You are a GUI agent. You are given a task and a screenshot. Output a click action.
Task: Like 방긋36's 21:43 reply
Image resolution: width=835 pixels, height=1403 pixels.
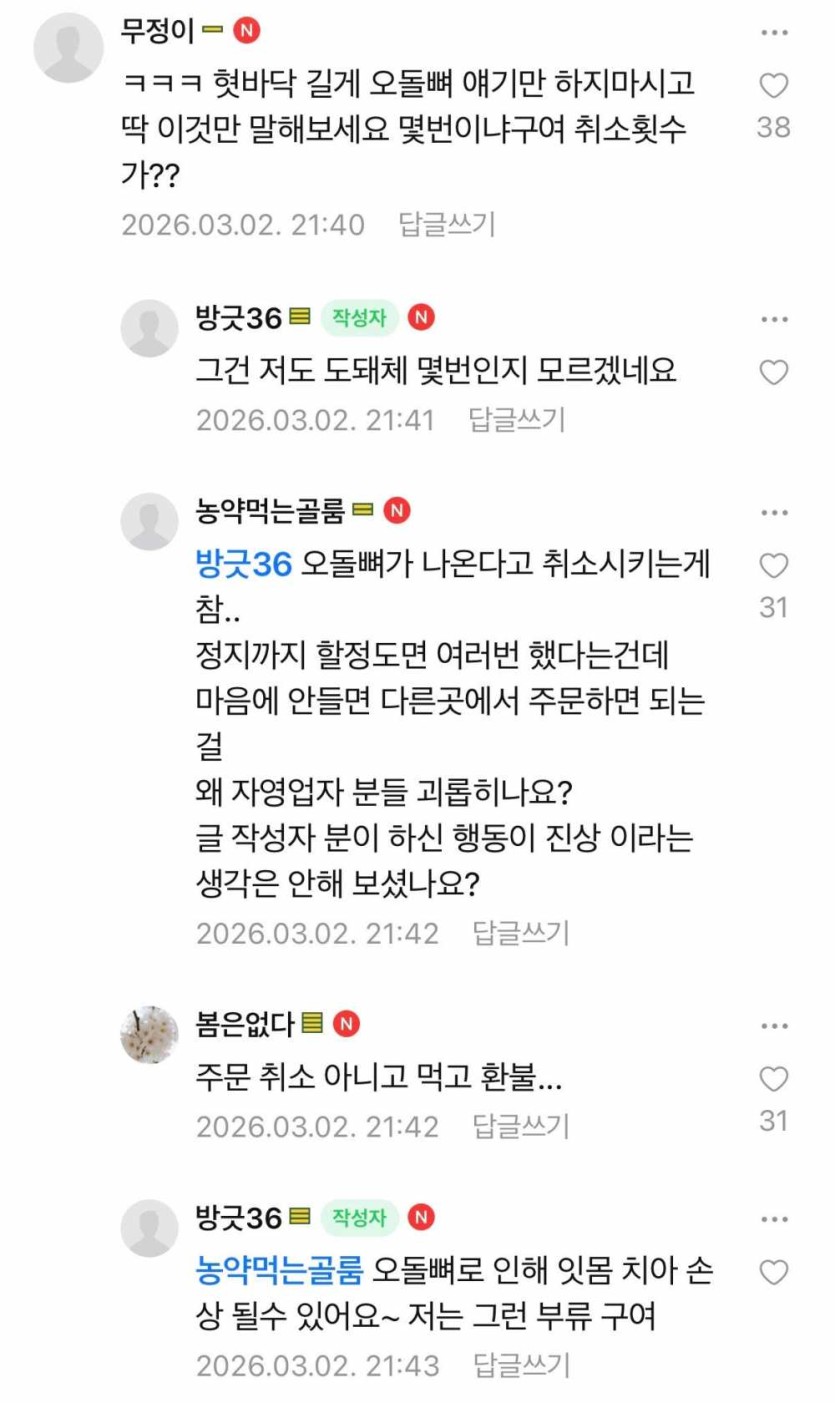(774, 1272)
